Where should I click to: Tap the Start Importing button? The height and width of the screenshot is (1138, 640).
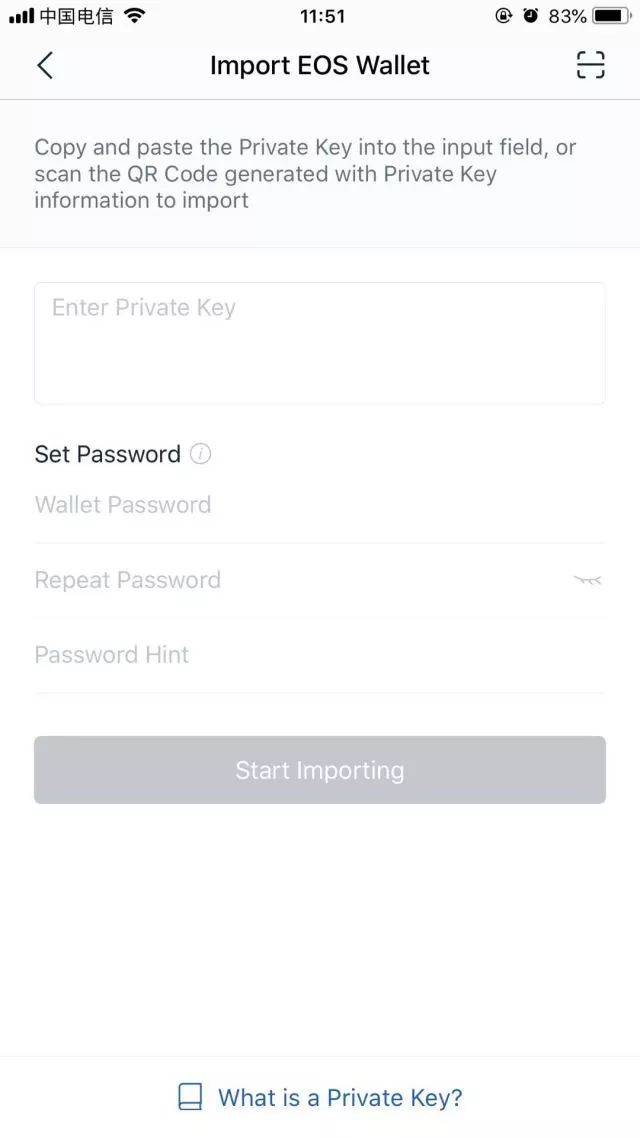click(319, 770)
